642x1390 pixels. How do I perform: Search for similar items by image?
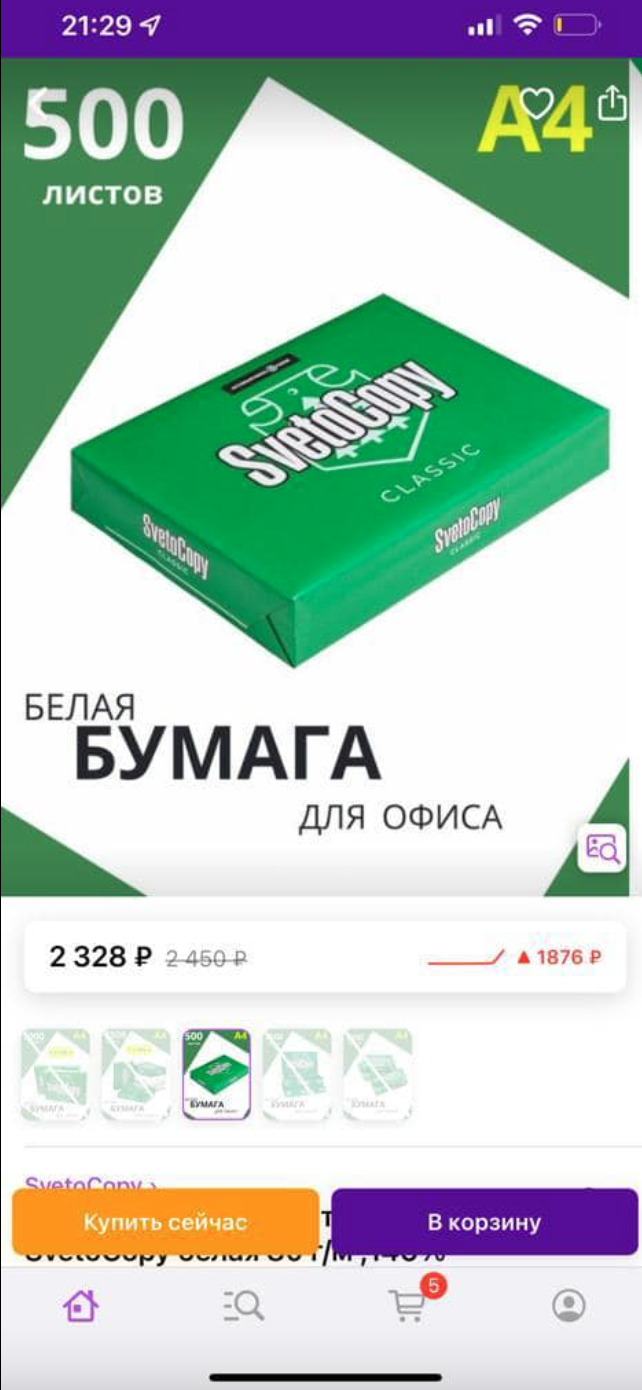(x=602, y=848)
